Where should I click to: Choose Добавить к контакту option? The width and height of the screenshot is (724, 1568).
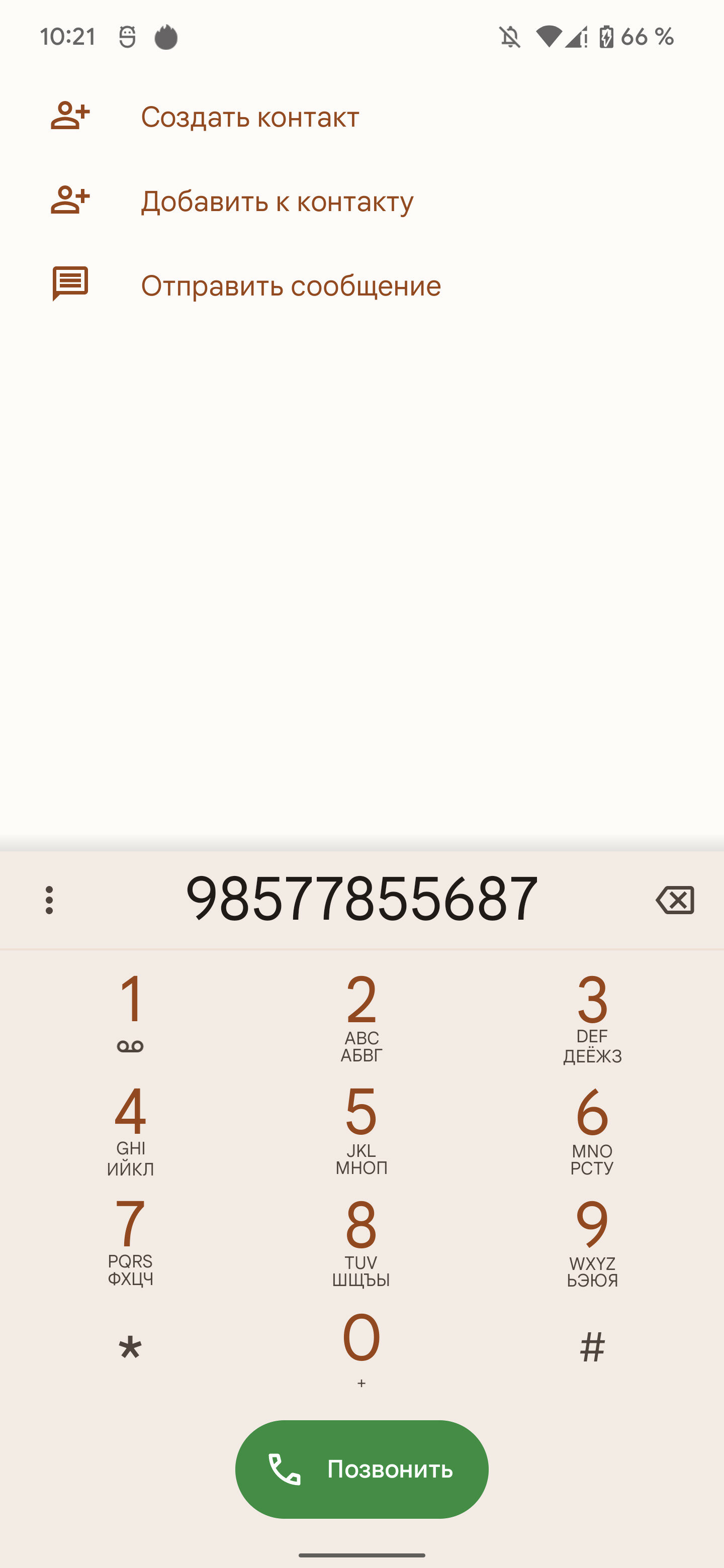pyautogui.click(x=361, y=201)
